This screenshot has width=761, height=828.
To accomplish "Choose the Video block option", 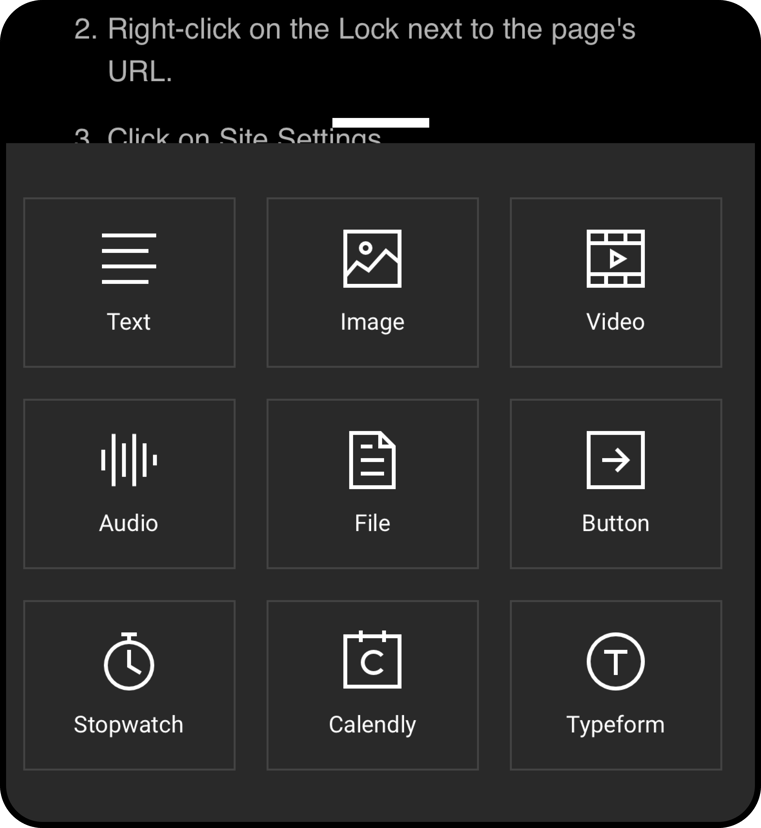I will pyautogui.click(x=615, y=282).
